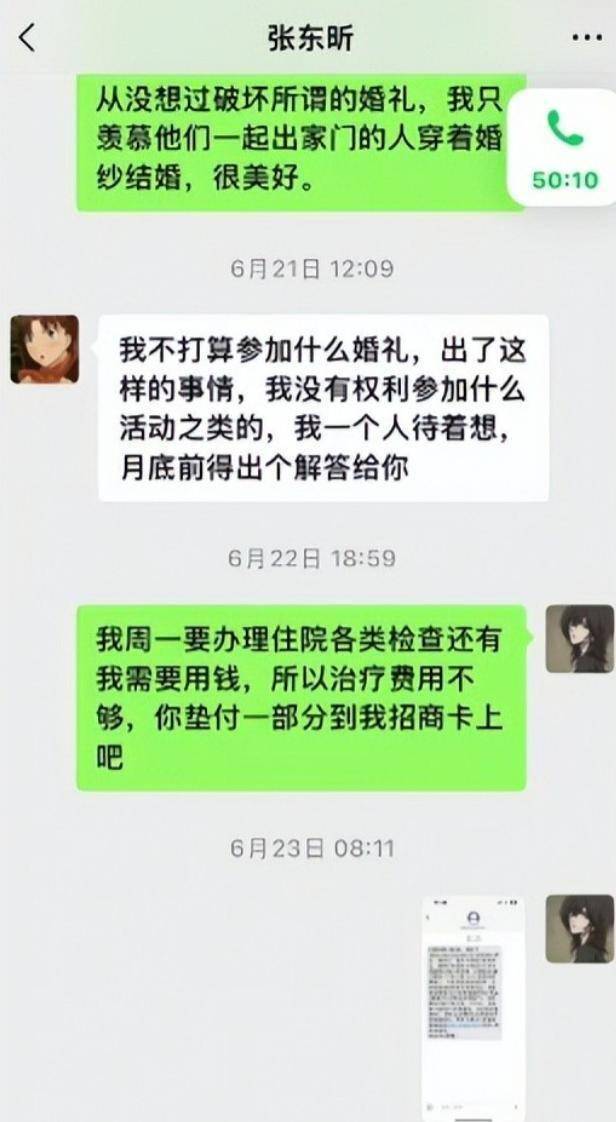Open the three-dot chat options menu
This screenshot has height=1122, width=616.
pyautogui.click(x=586, y=38)
